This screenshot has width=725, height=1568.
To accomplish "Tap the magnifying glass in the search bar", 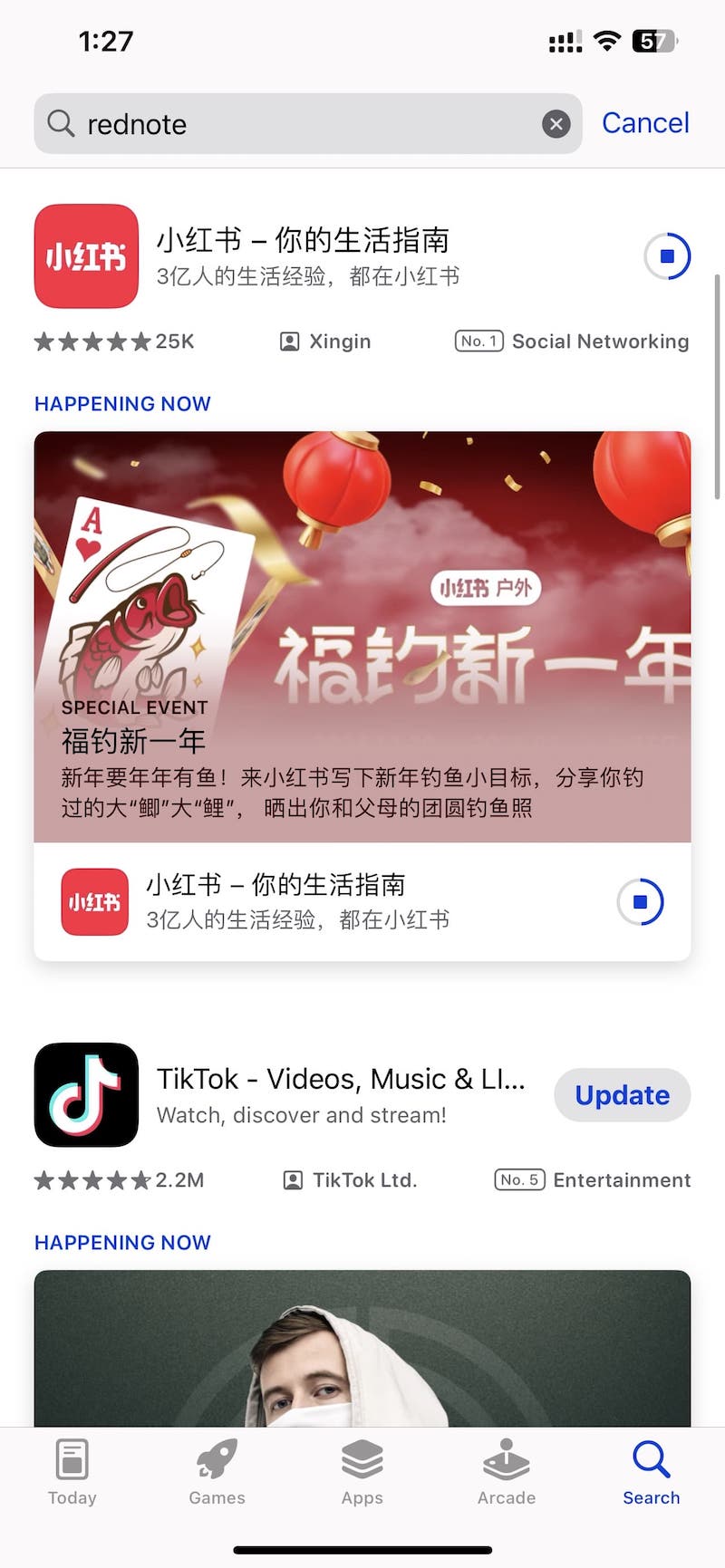I will click(59, 123).
